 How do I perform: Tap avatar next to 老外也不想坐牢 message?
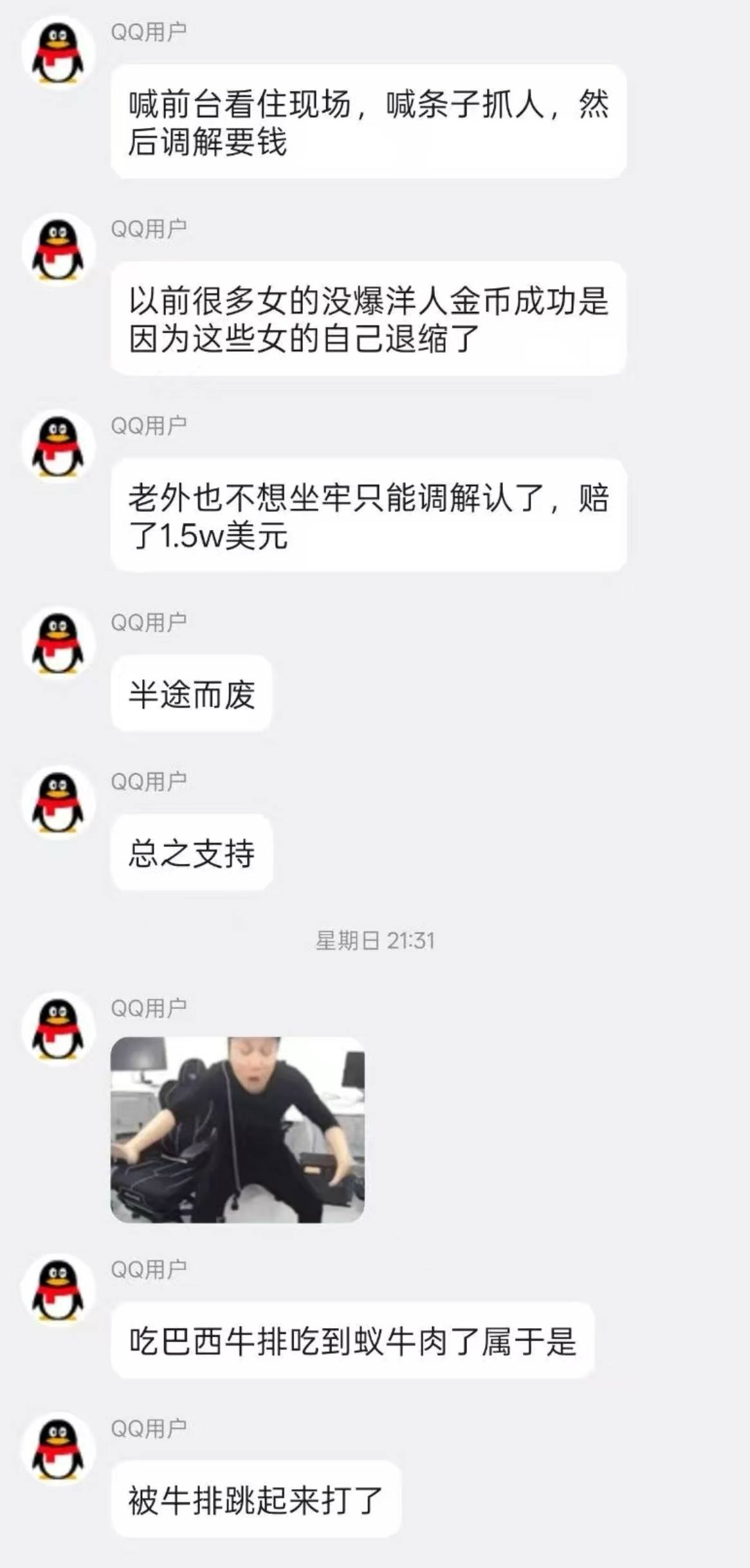click(58, 446)
